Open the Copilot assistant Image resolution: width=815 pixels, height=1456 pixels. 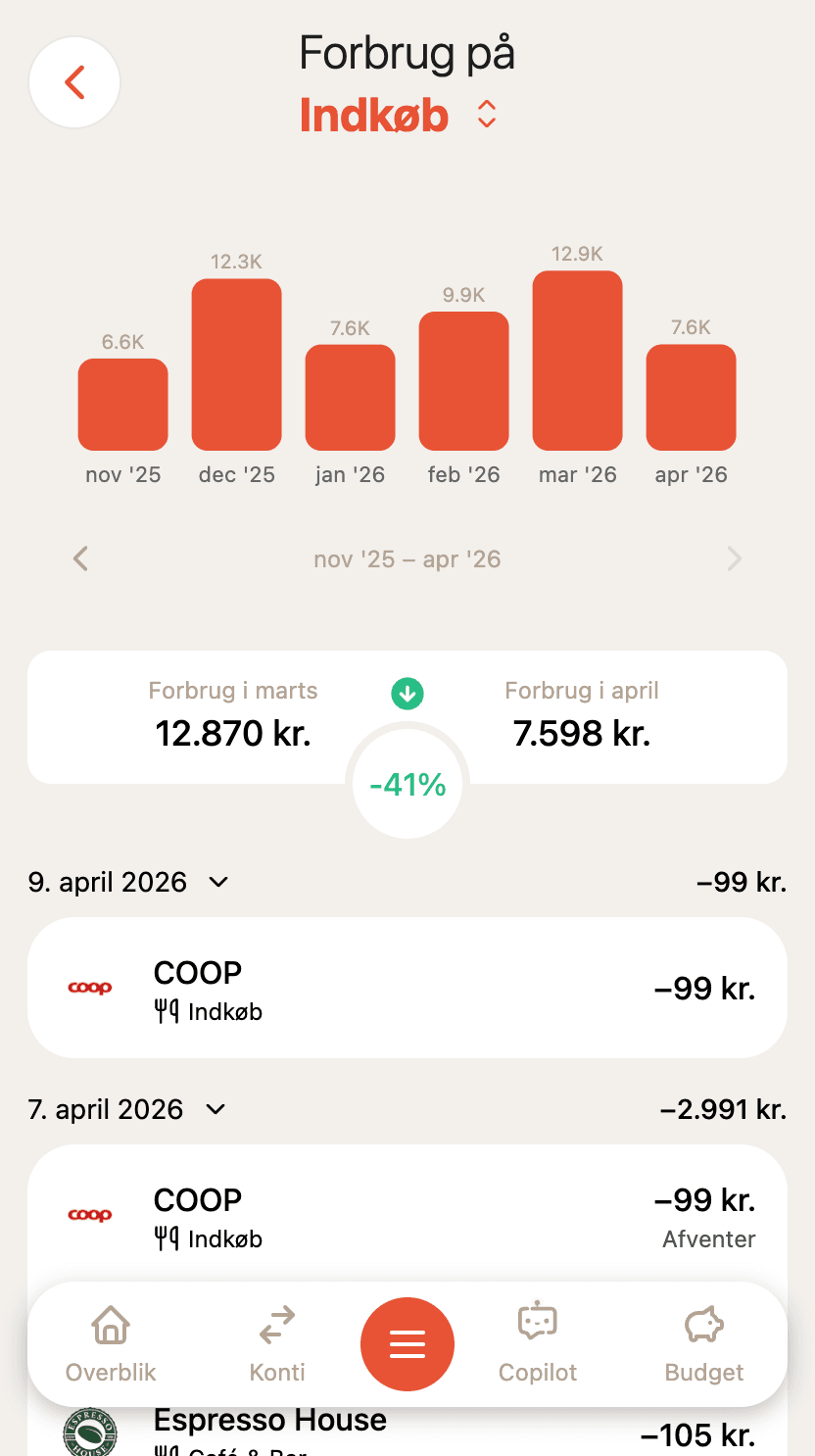(537, 1343)
